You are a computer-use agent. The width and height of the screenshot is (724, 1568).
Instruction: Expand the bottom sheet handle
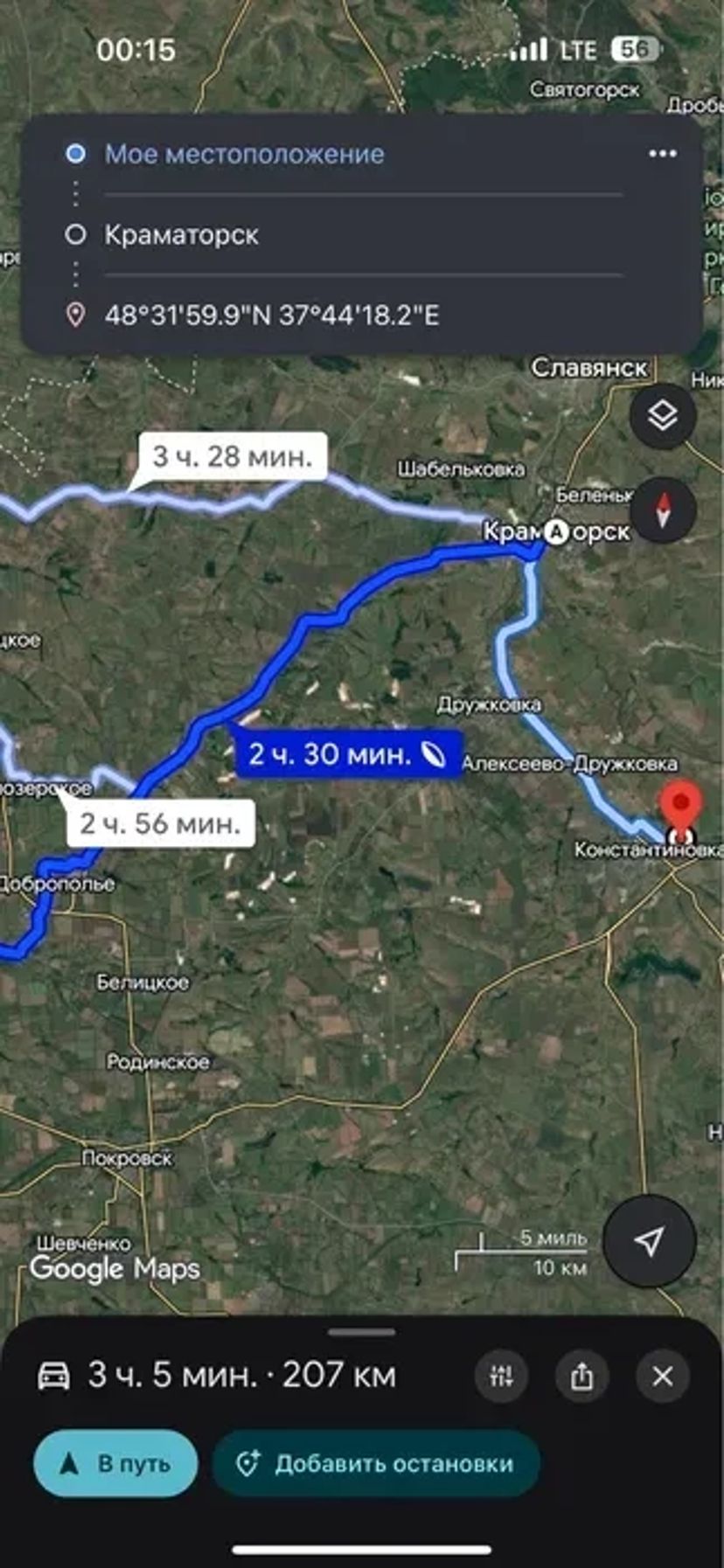(x=362, y=1332)
